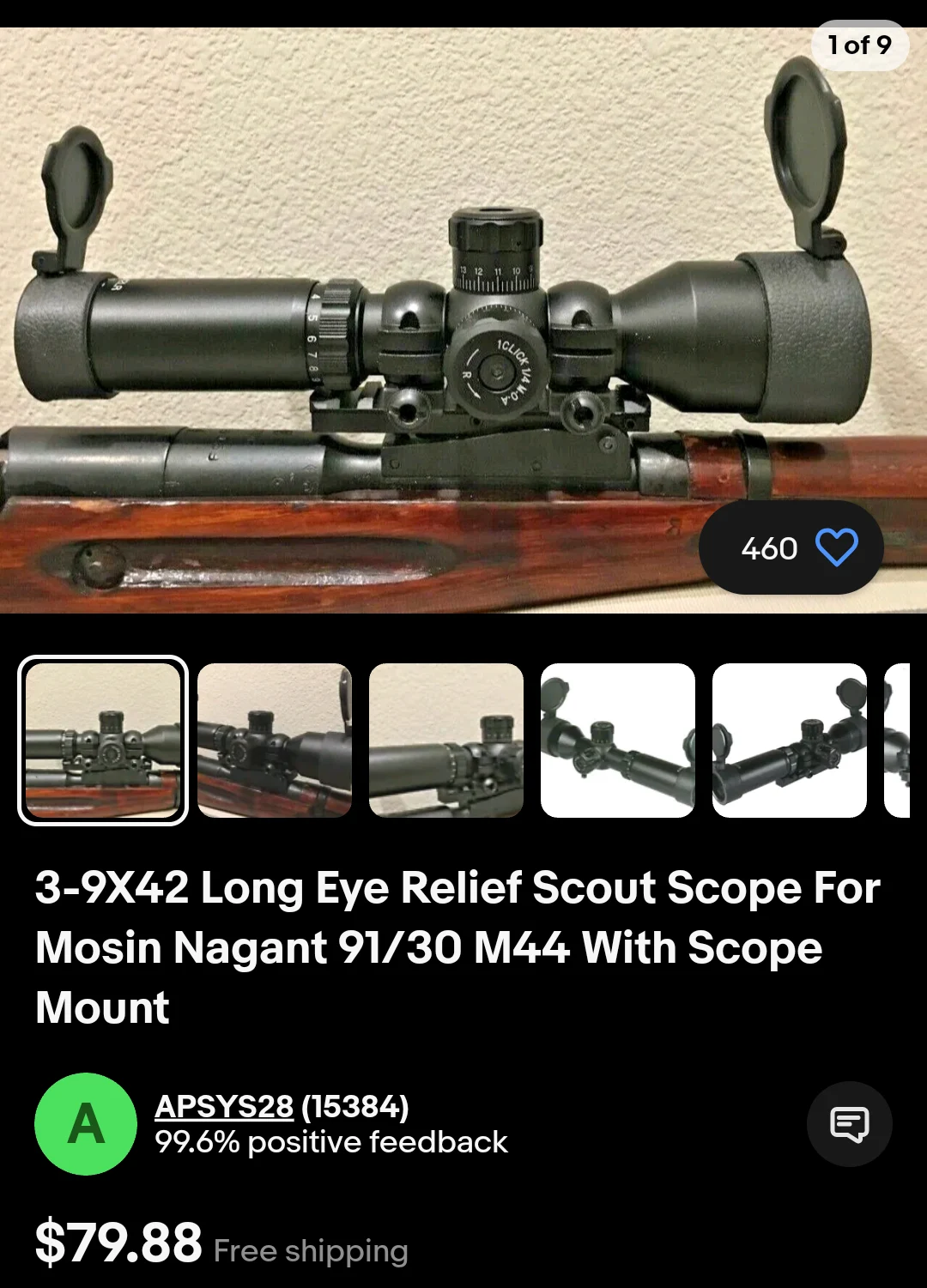Image resolution: width=927 pixels, height=1288 pixels.
Task: Tap the message bubble icon near seller info
Action: (x=849, y=1125)
